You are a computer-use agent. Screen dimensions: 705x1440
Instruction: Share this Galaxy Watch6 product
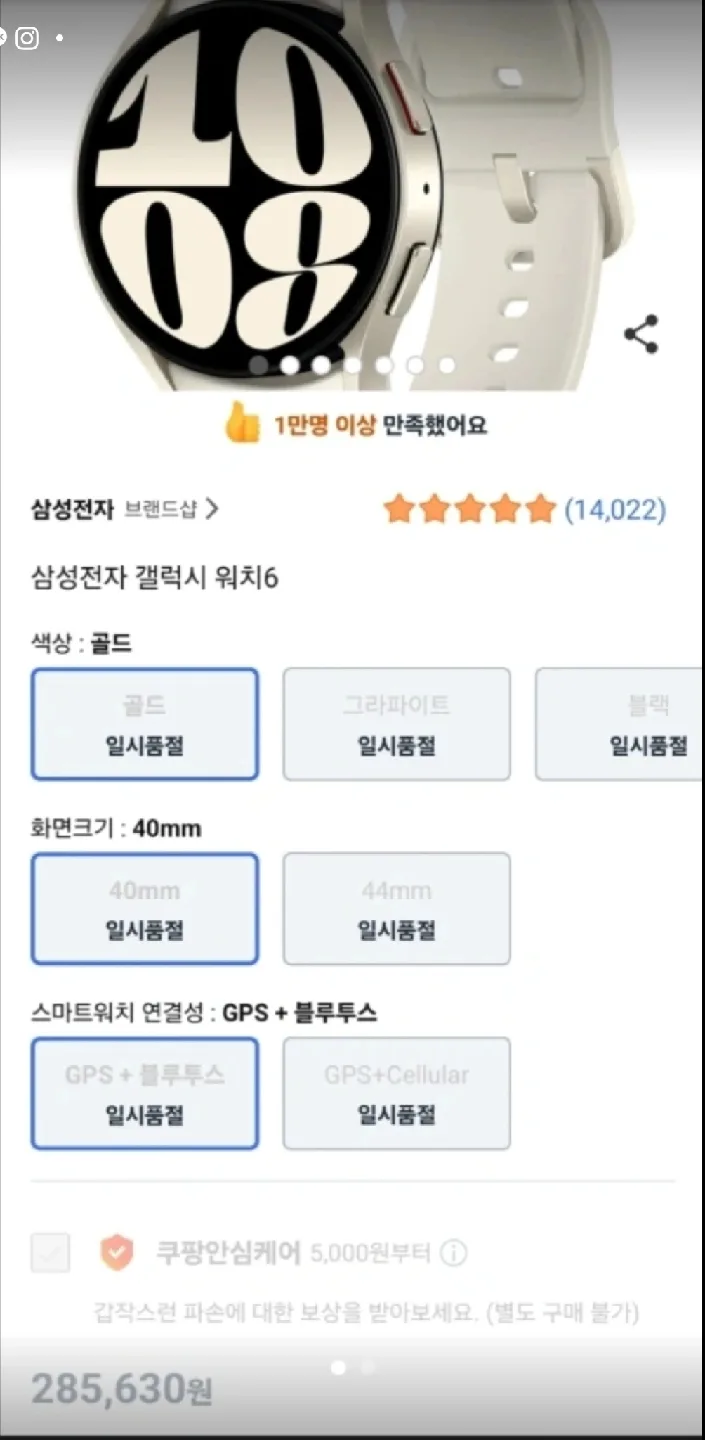click(641, 334)
